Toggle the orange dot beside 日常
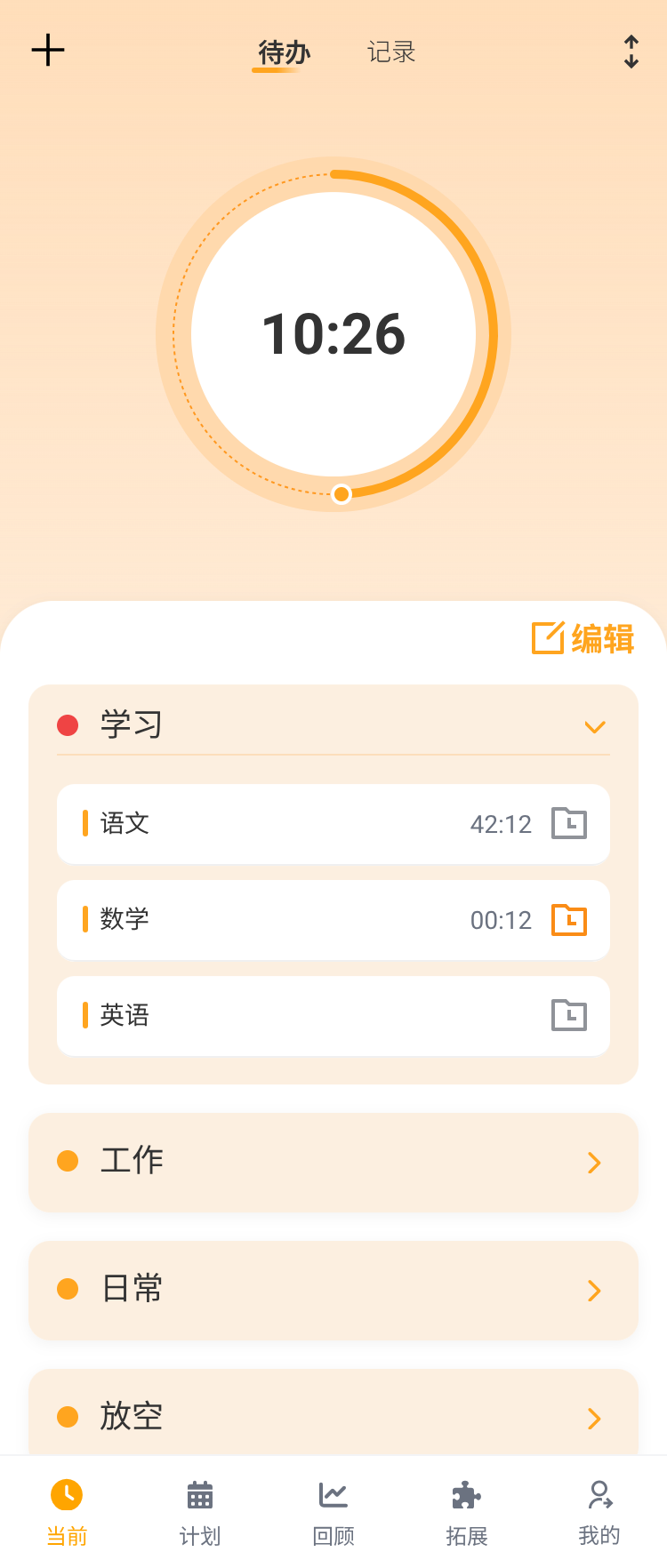The height and width of the screenshot is (1568, 667). [x=68, y=1290]
